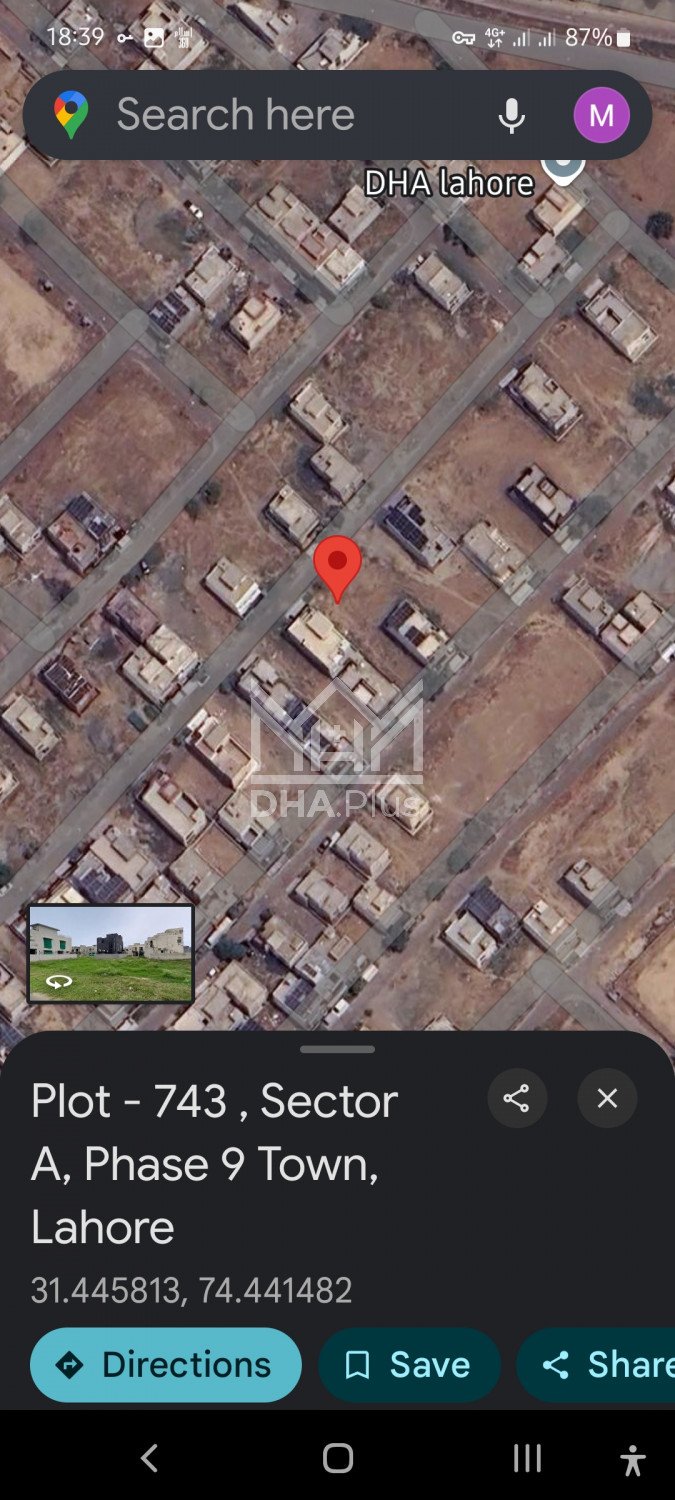Image resolution: width=675 pixels, height=1500 pixels.
Task: Select the red dropped pin on the map
Action: click(337, 563)
